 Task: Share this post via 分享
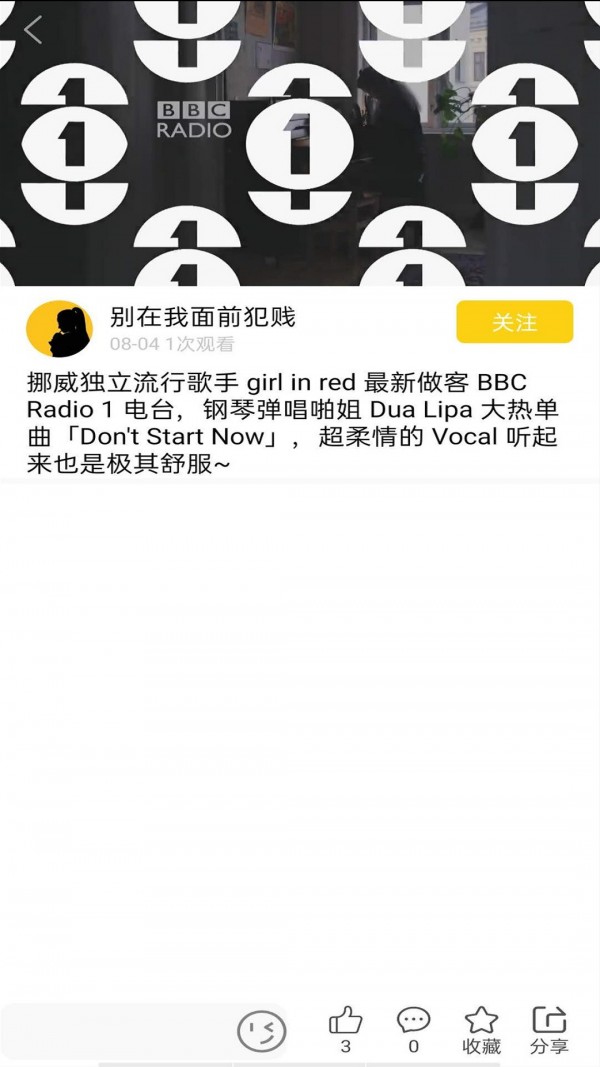pyautogui.click(x=549, y=1022)
